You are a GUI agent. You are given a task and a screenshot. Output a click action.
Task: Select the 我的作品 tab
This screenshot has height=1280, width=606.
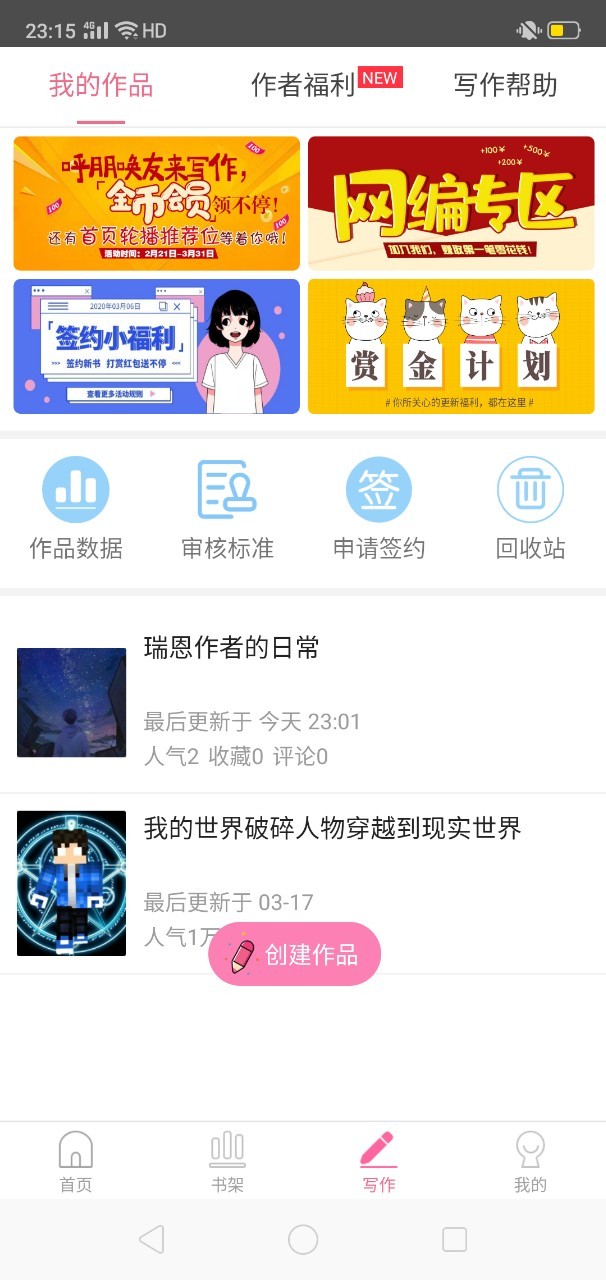point(101,85)
